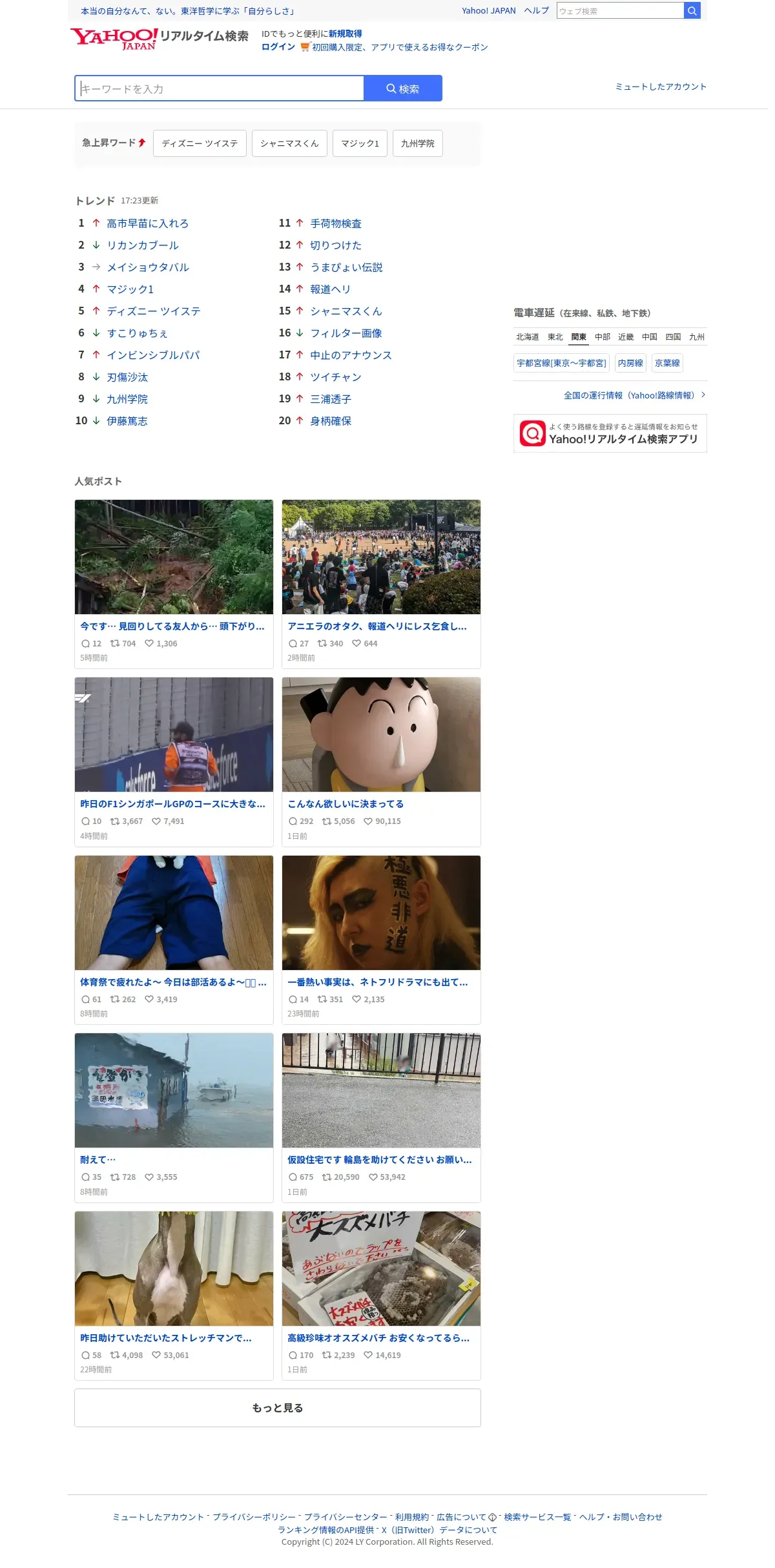This screenshot has height=1568, width=775.
Task: Switch to the 近畿 region tab
Action: (x=625, y=337)
